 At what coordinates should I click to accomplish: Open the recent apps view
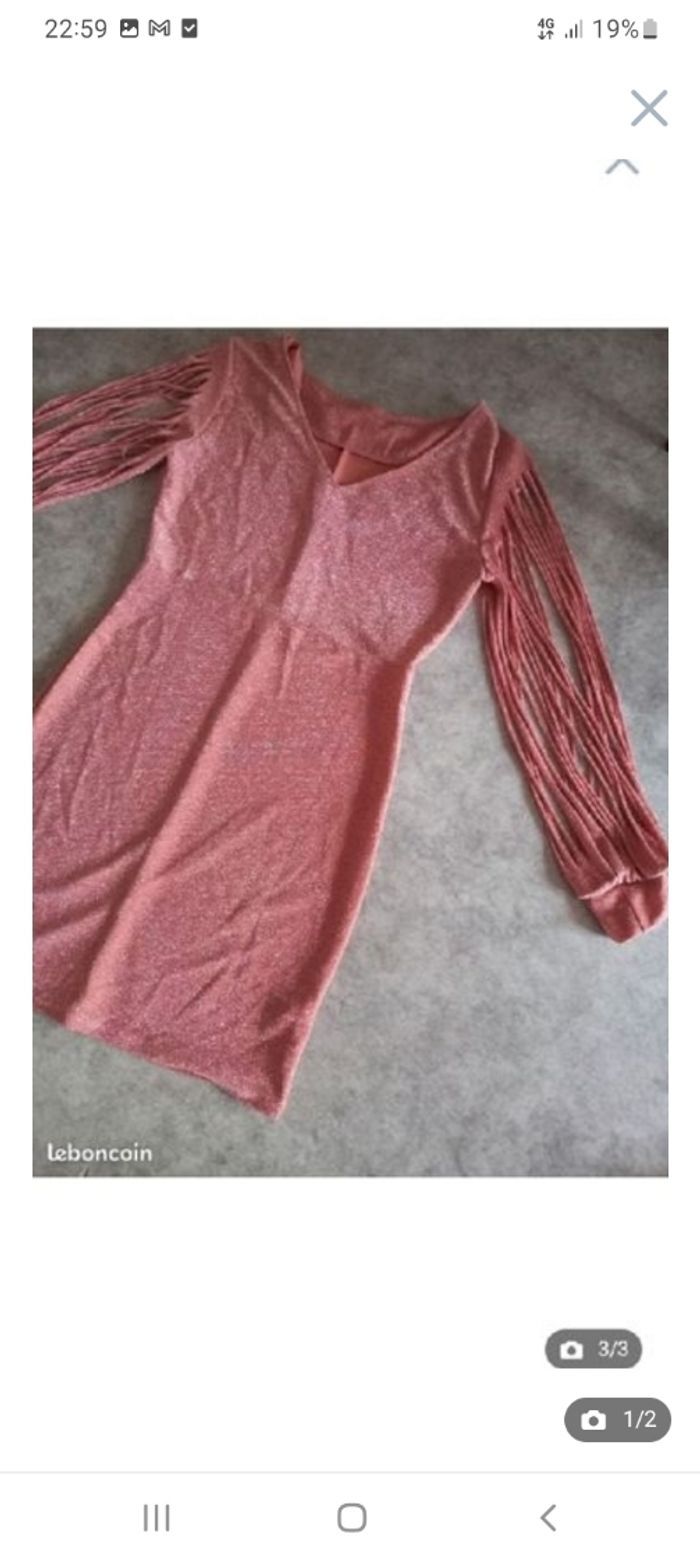(x=156, y=1517)
